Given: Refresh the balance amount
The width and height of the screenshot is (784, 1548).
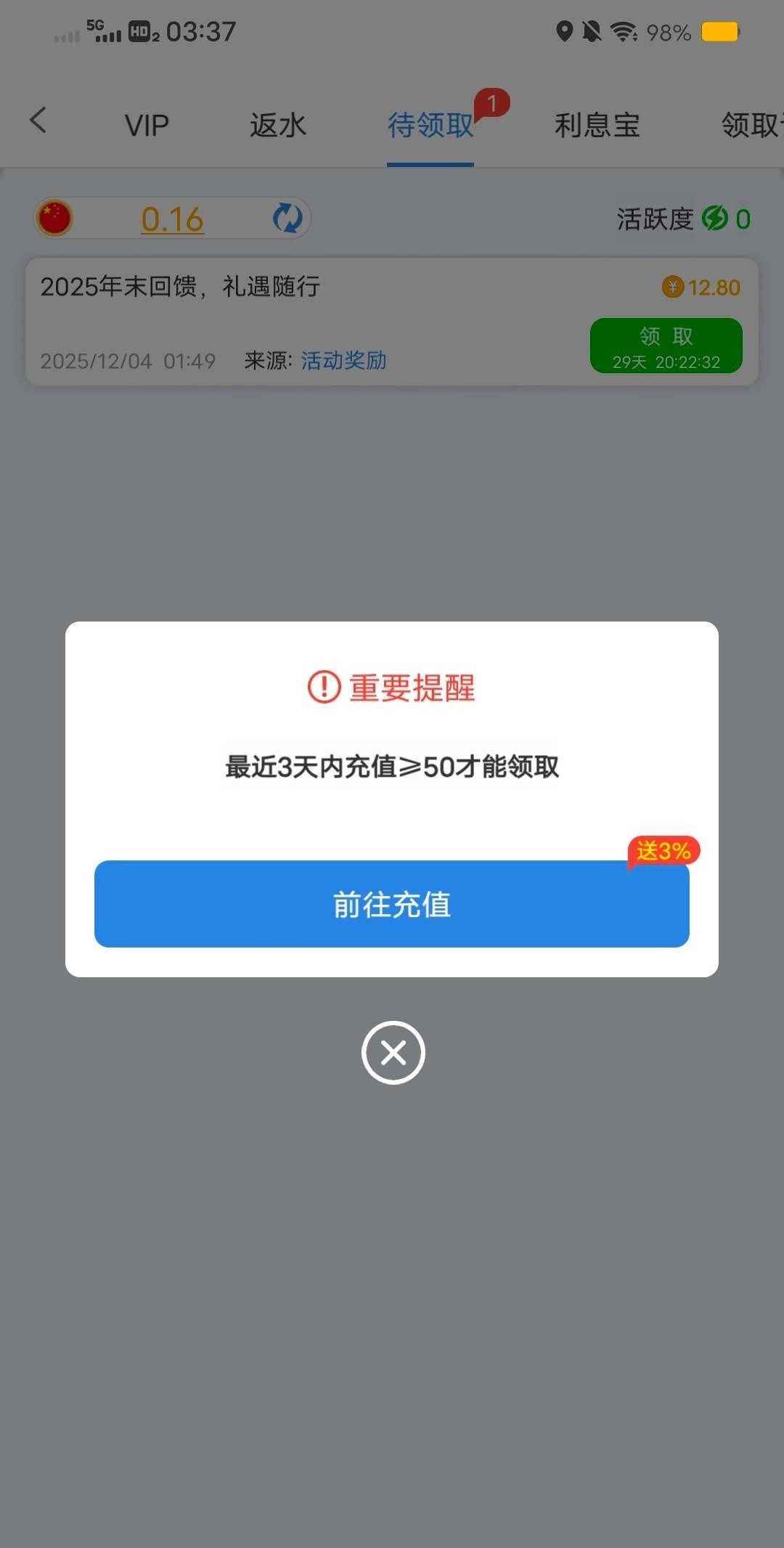Looking at the screenshot, I should [287, 218].
